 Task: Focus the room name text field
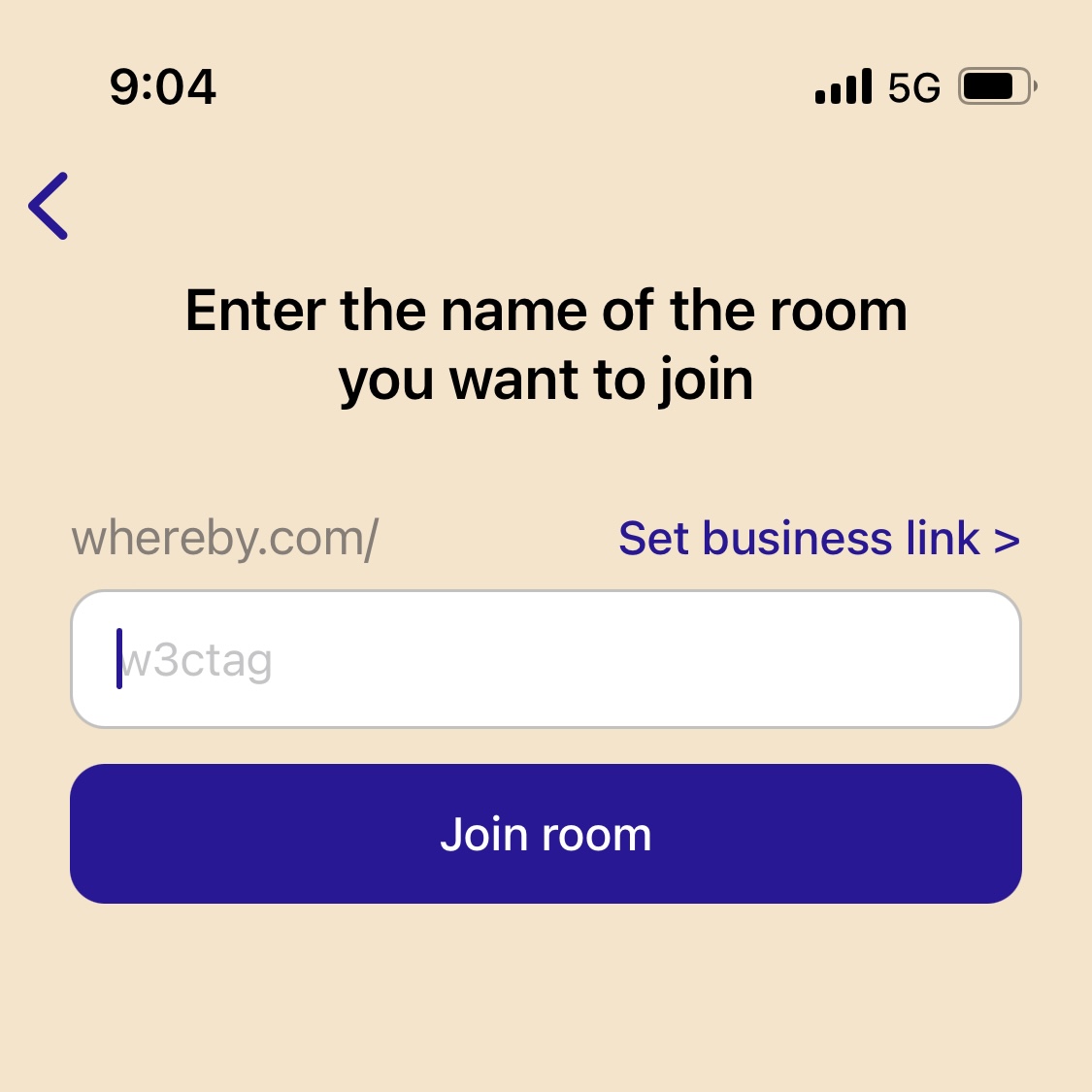[546, 659]
